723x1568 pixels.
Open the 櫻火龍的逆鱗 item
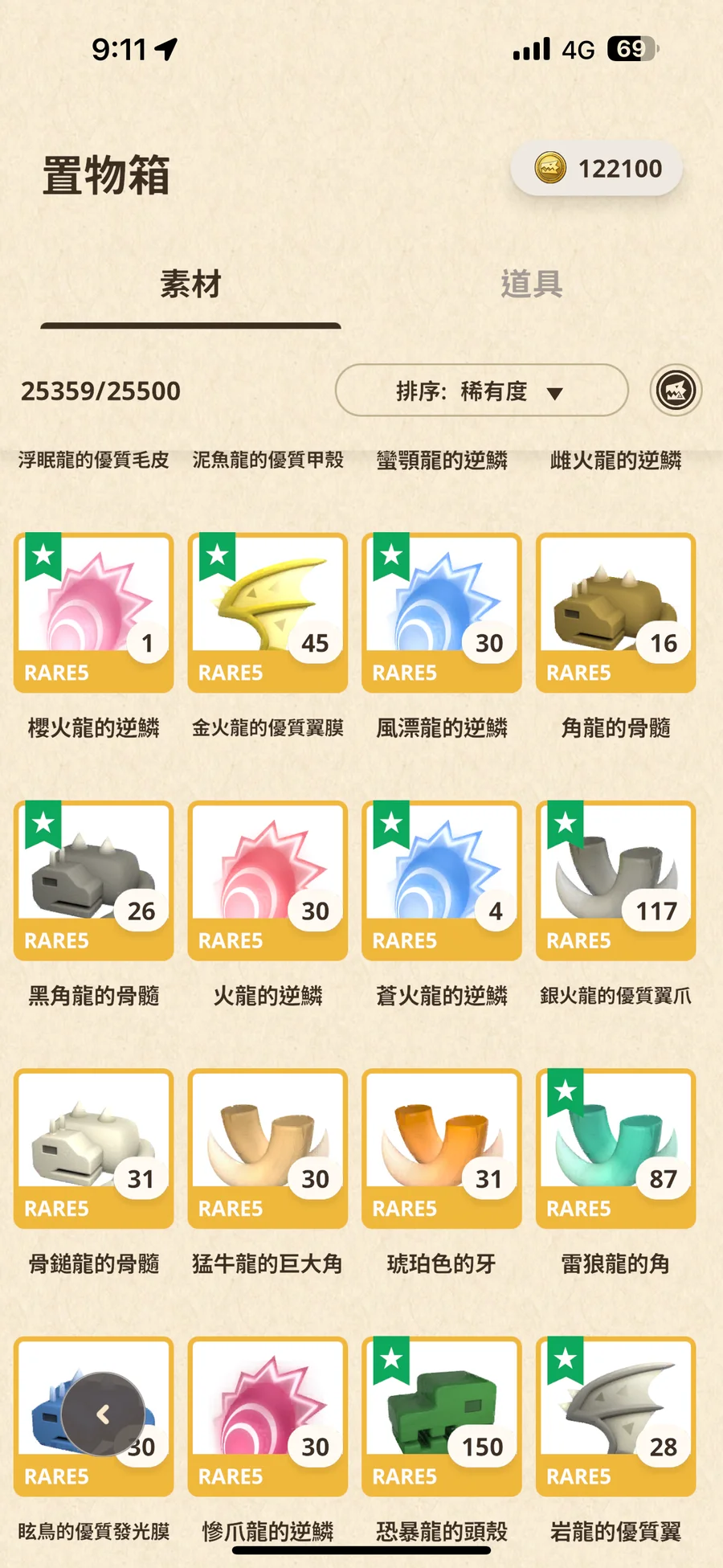pyautogui.click(x=94, y=612)
